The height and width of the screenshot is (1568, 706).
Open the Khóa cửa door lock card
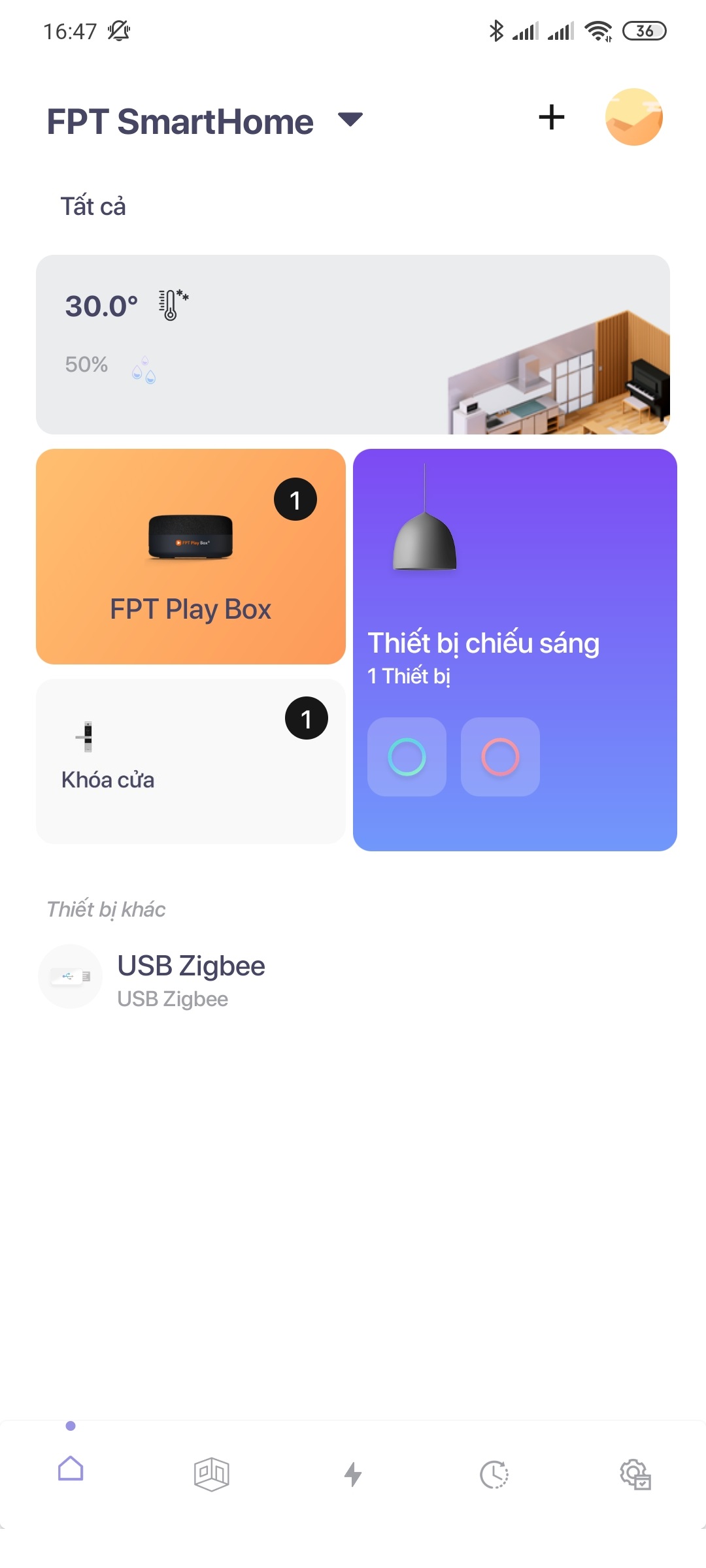pyautogui.click(x=190, y=761)
